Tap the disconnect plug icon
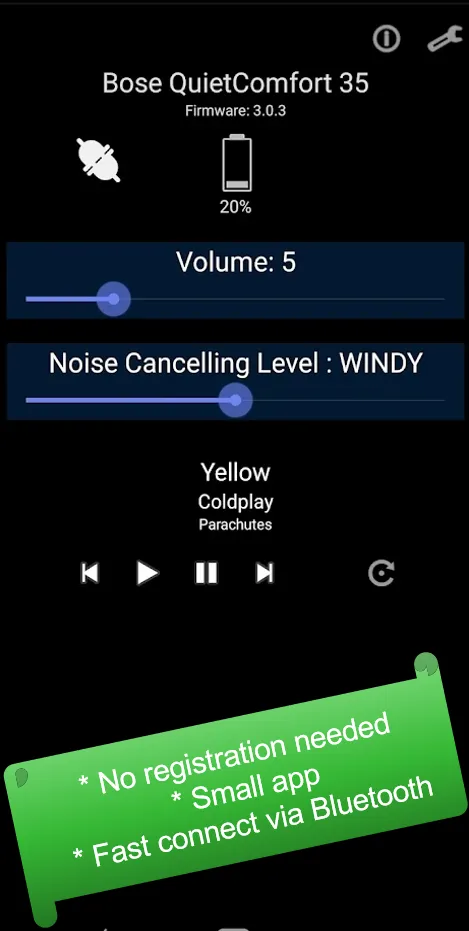 pyautogui.click(x=99, y=160)
